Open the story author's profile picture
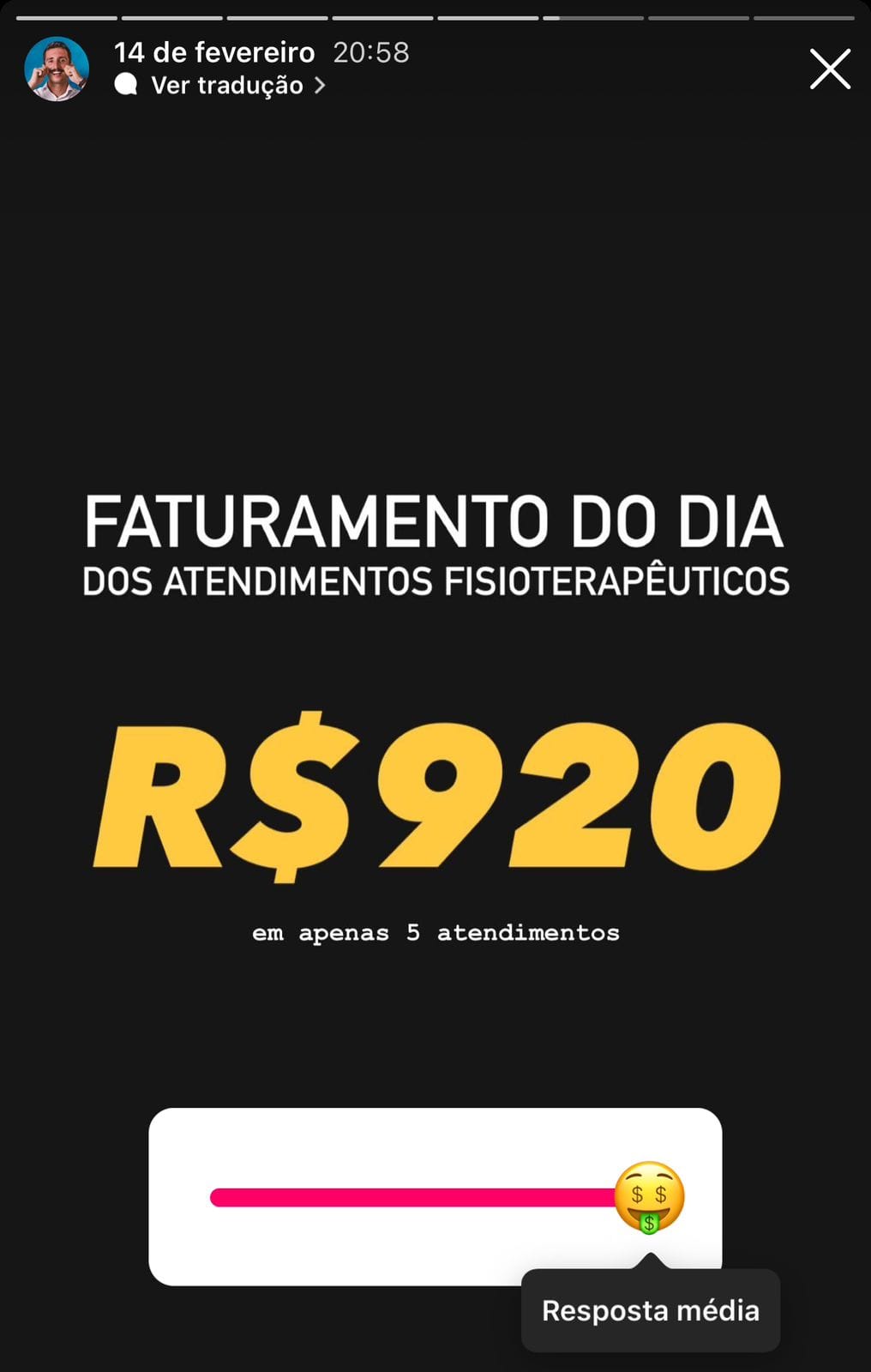The width and height of the screenshot is (871, 1372). (x=57, y=69)
